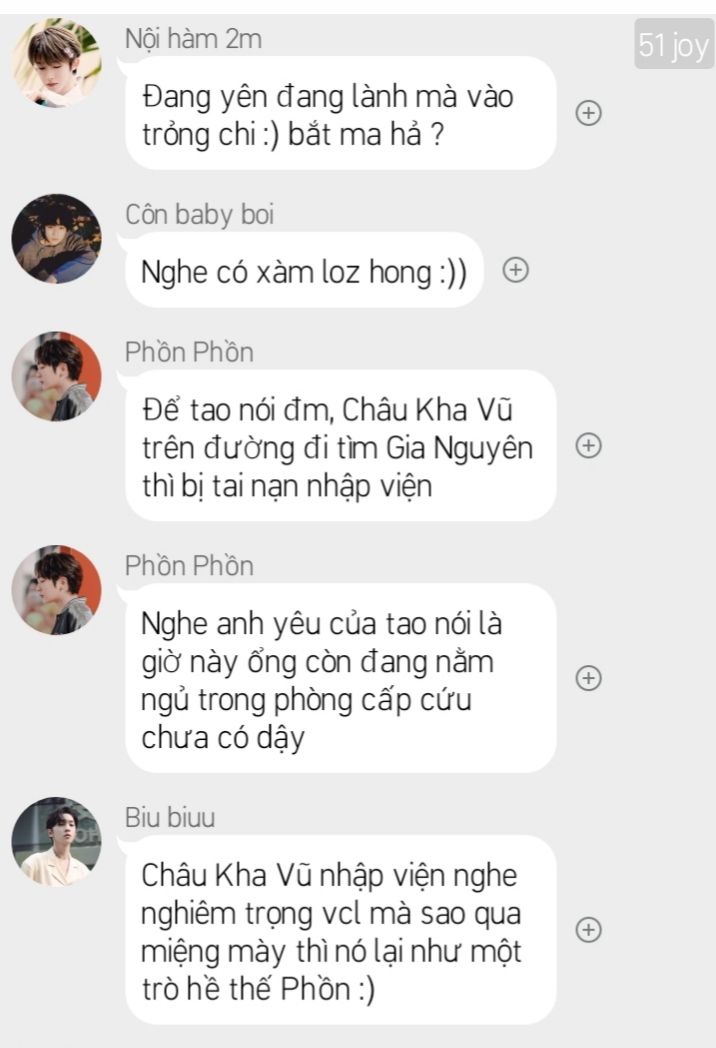
Task: Open Biu biuu's profile avatar
Action: click(56, 841)
